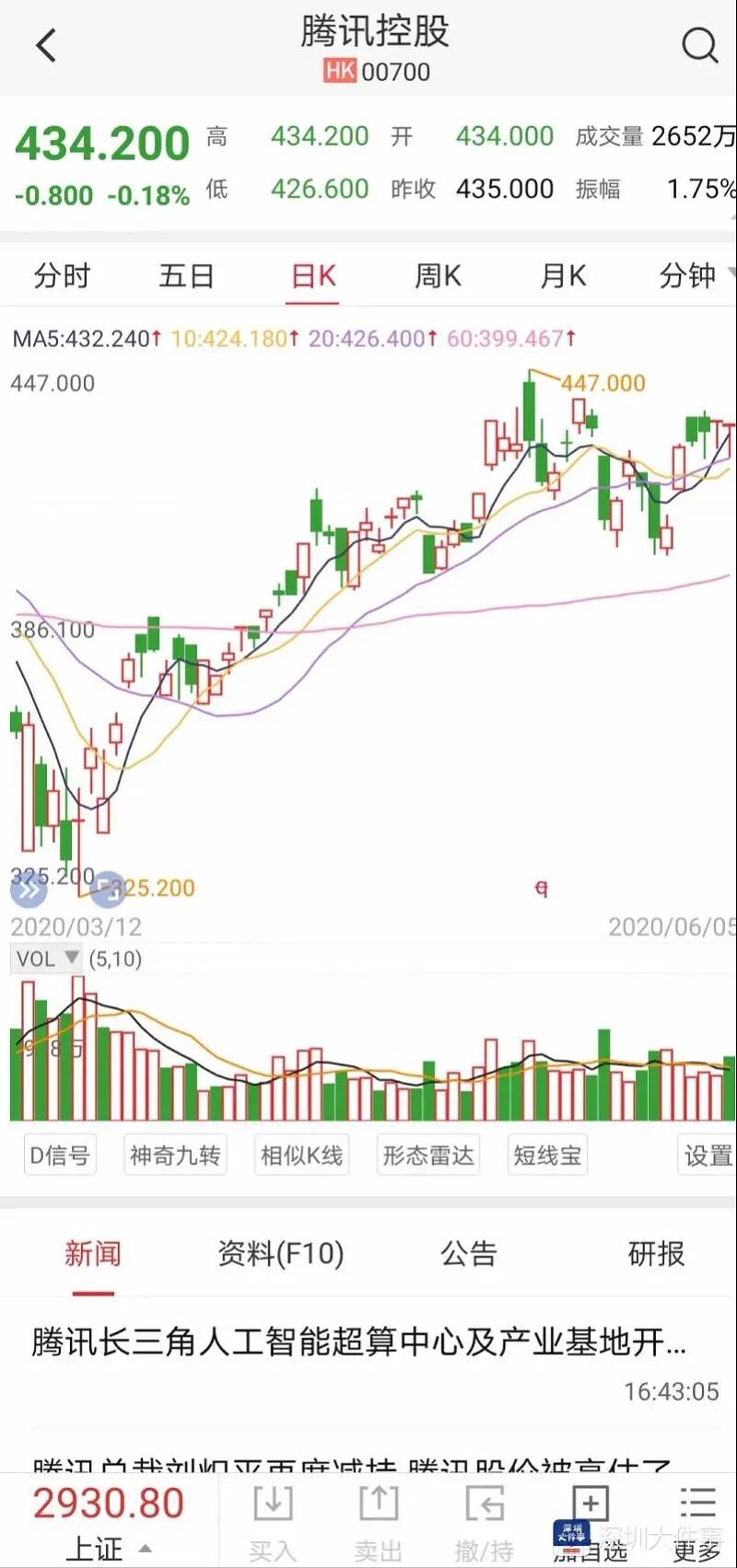This screenshot has height=1568, width=737.
Task: Select the 周K chart tab
Action: pos(438,275)
